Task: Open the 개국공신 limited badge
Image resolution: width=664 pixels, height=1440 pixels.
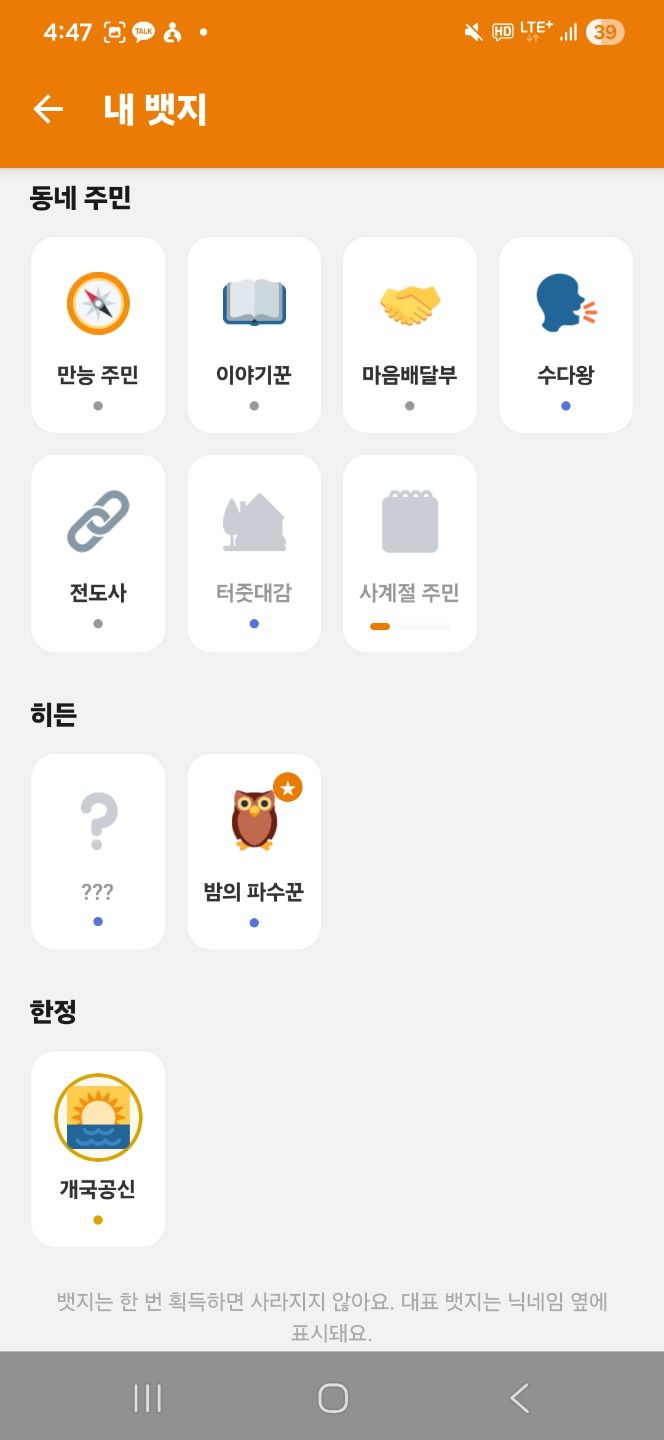Action: (98, 1149)
